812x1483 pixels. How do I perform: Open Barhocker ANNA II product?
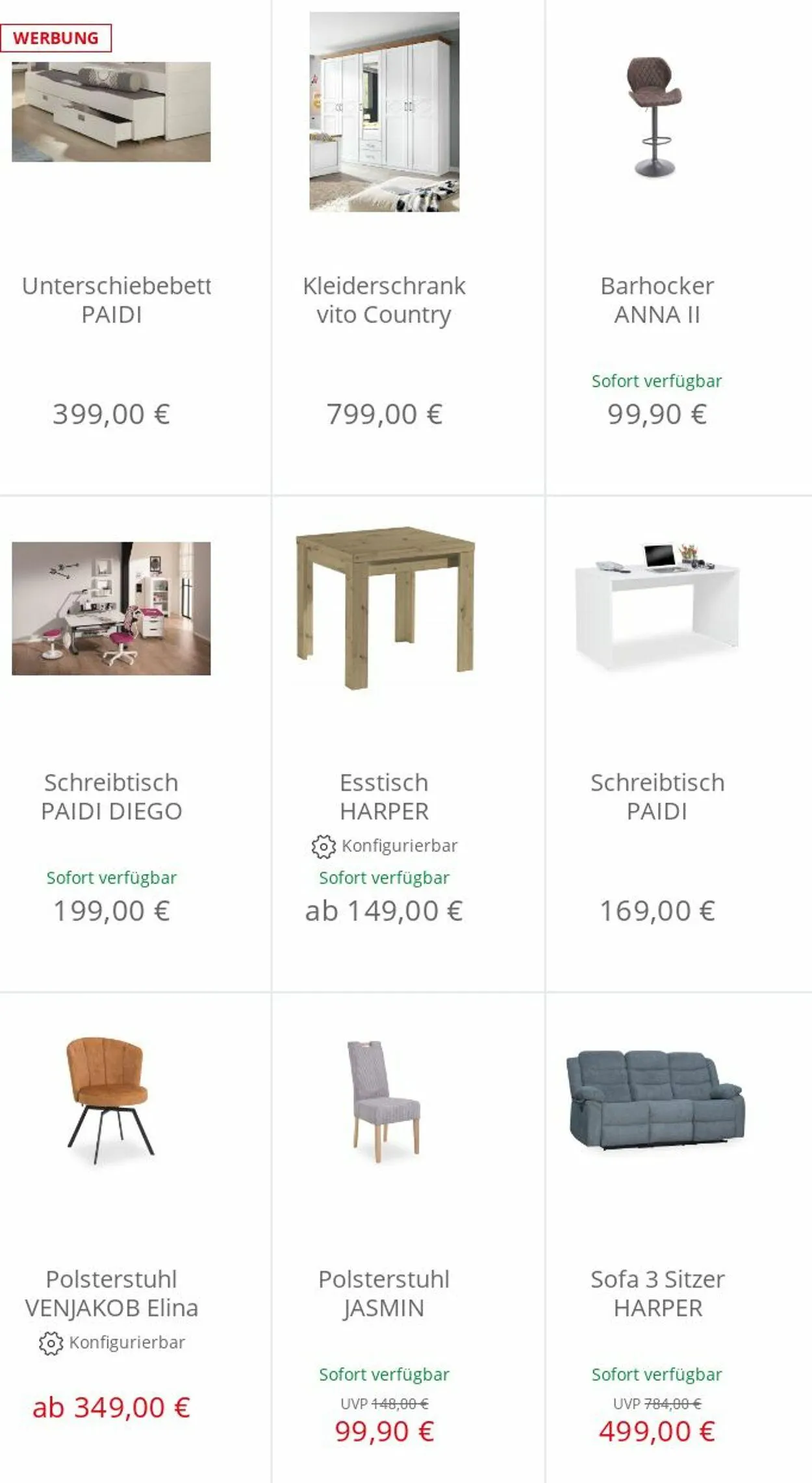tap(679, 247)
